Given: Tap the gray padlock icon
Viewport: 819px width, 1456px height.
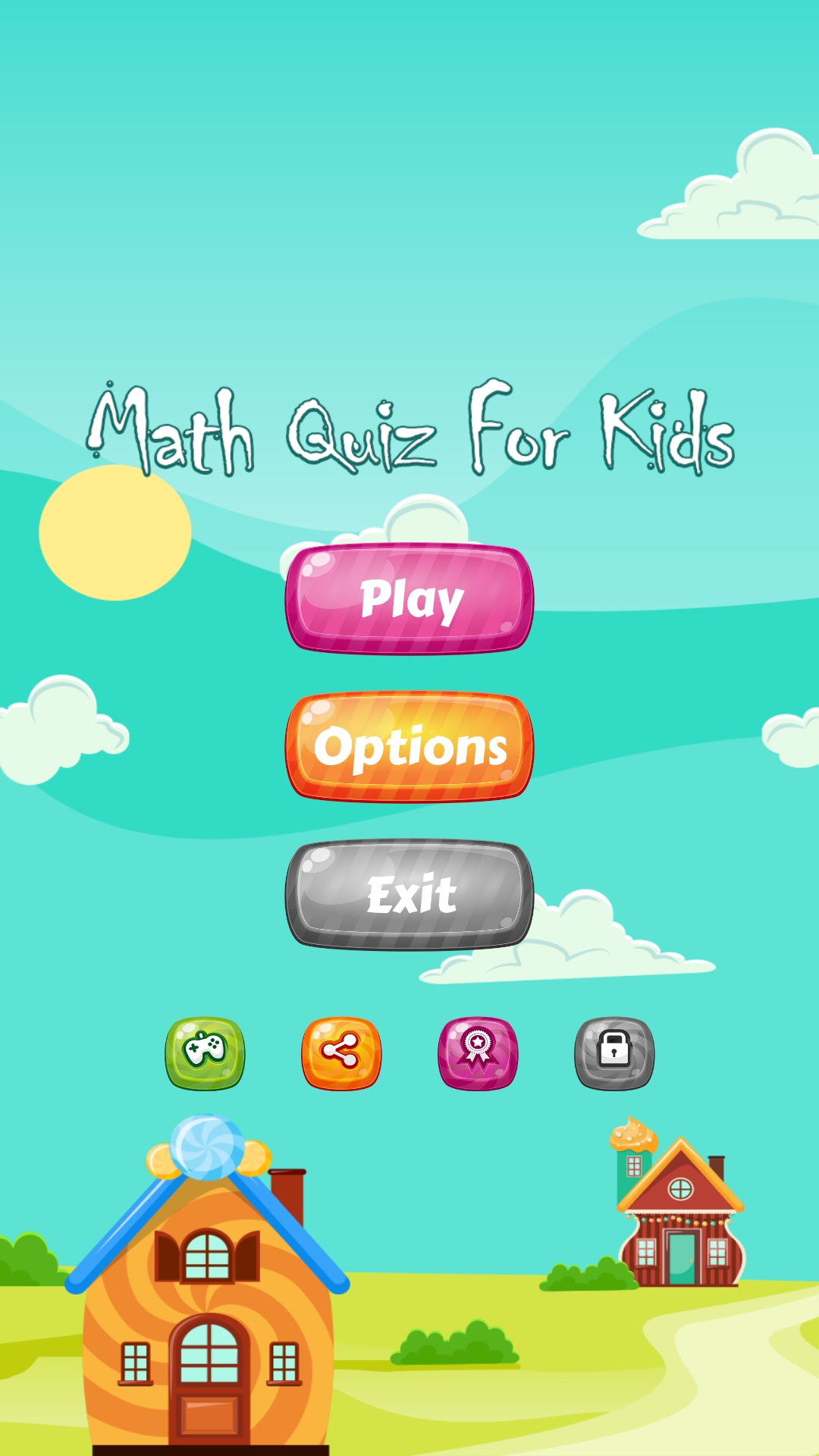Looking at the screenshot, I should (614, 1053).
